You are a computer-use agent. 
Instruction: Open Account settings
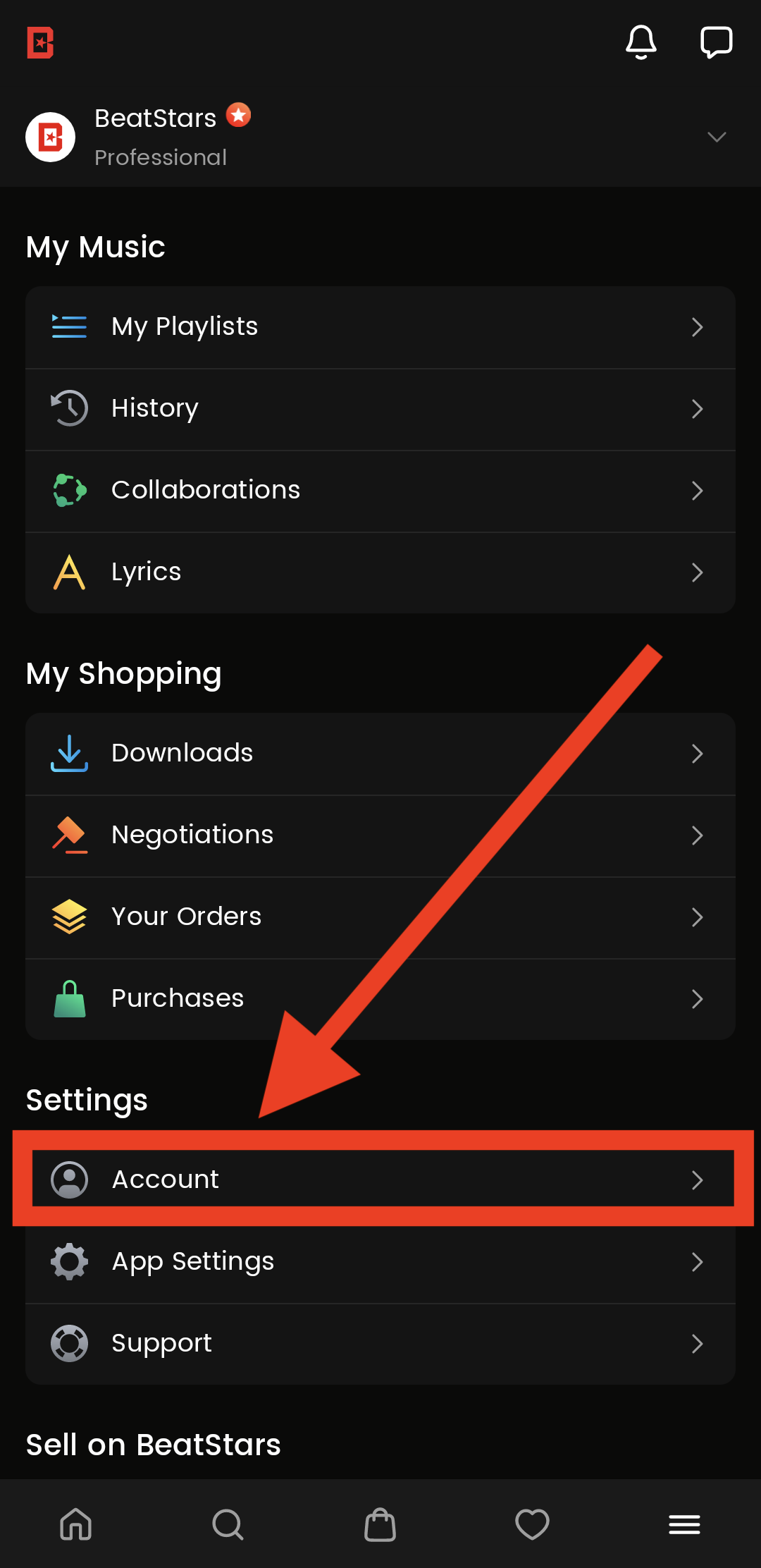coord(380,1180)
